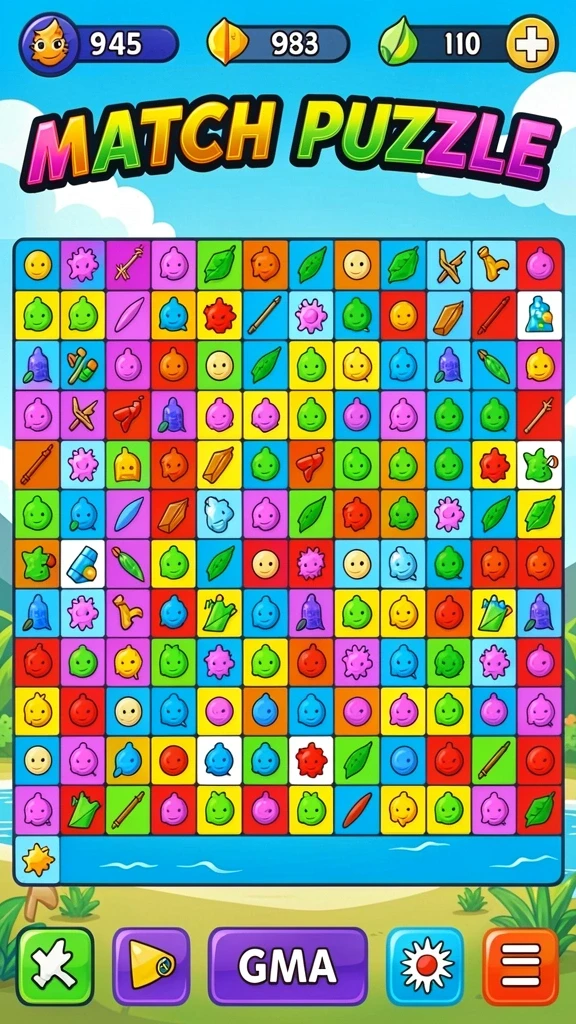The image size is (576, 1024).
Task: Select the white tile with the red splat
Action: (x=311, y=760)
